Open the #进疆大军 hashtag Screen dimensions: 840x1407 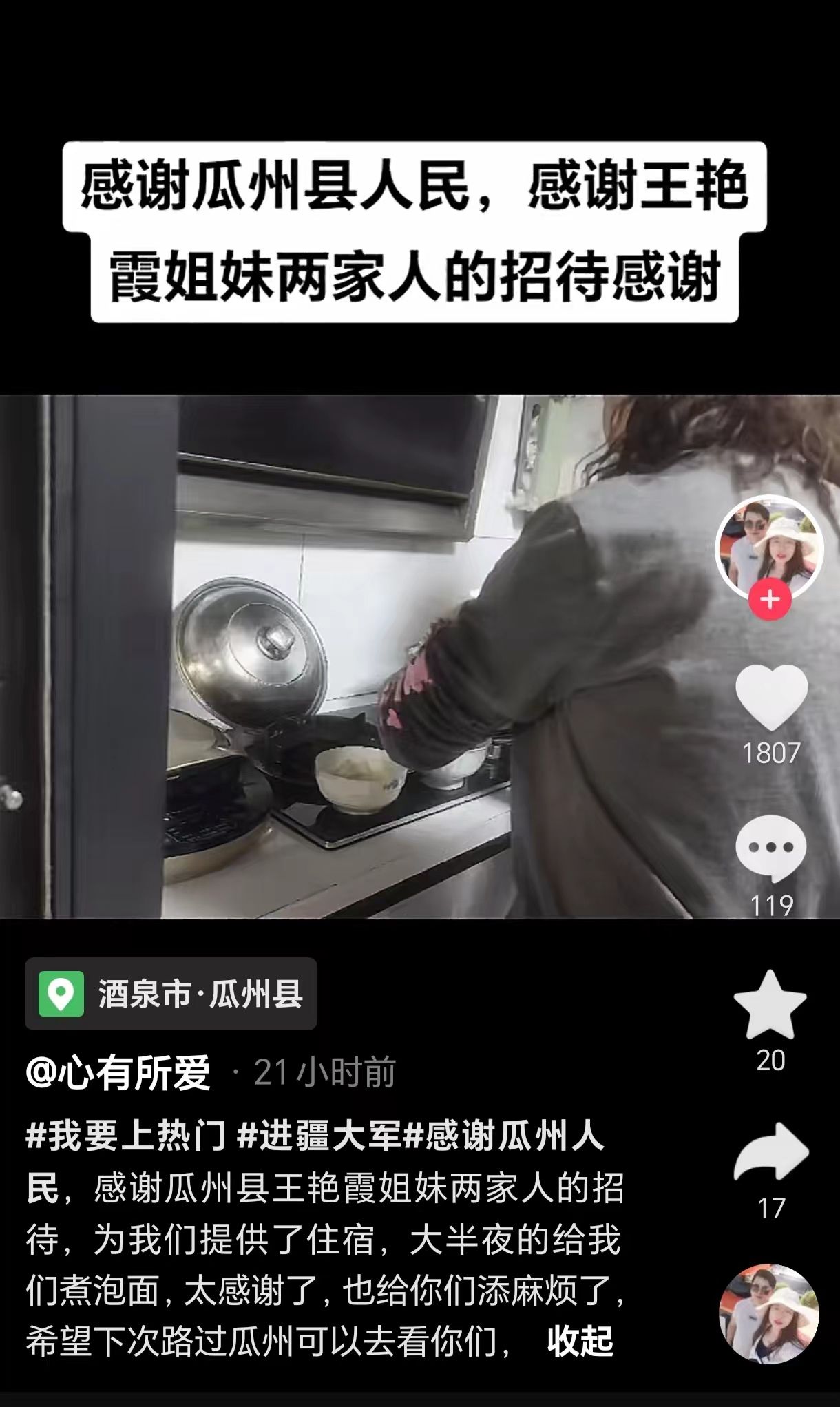318,1136
